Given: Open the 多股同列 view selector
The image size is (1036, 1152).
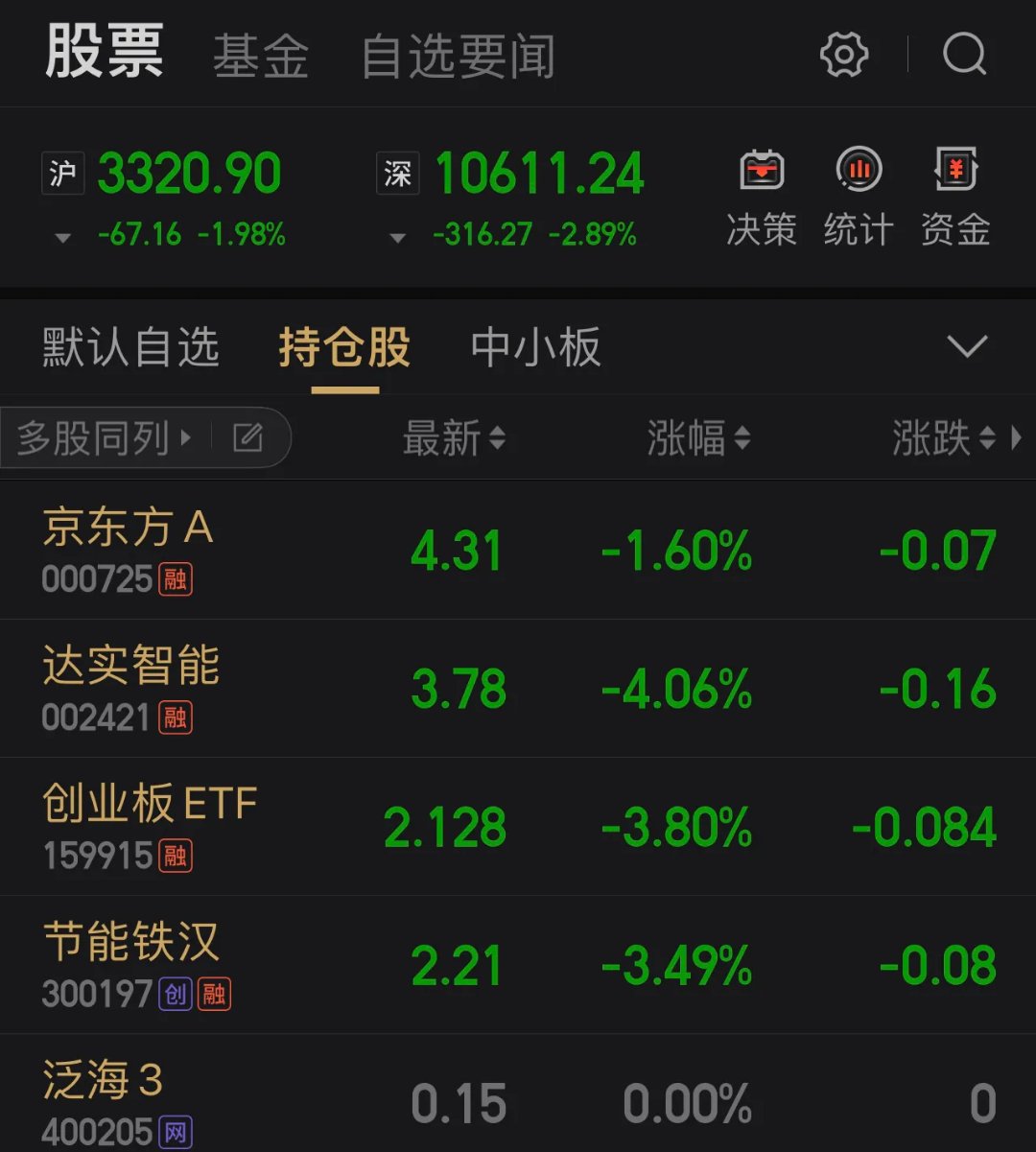Looking at the screenshot, I should click(101, 438).
